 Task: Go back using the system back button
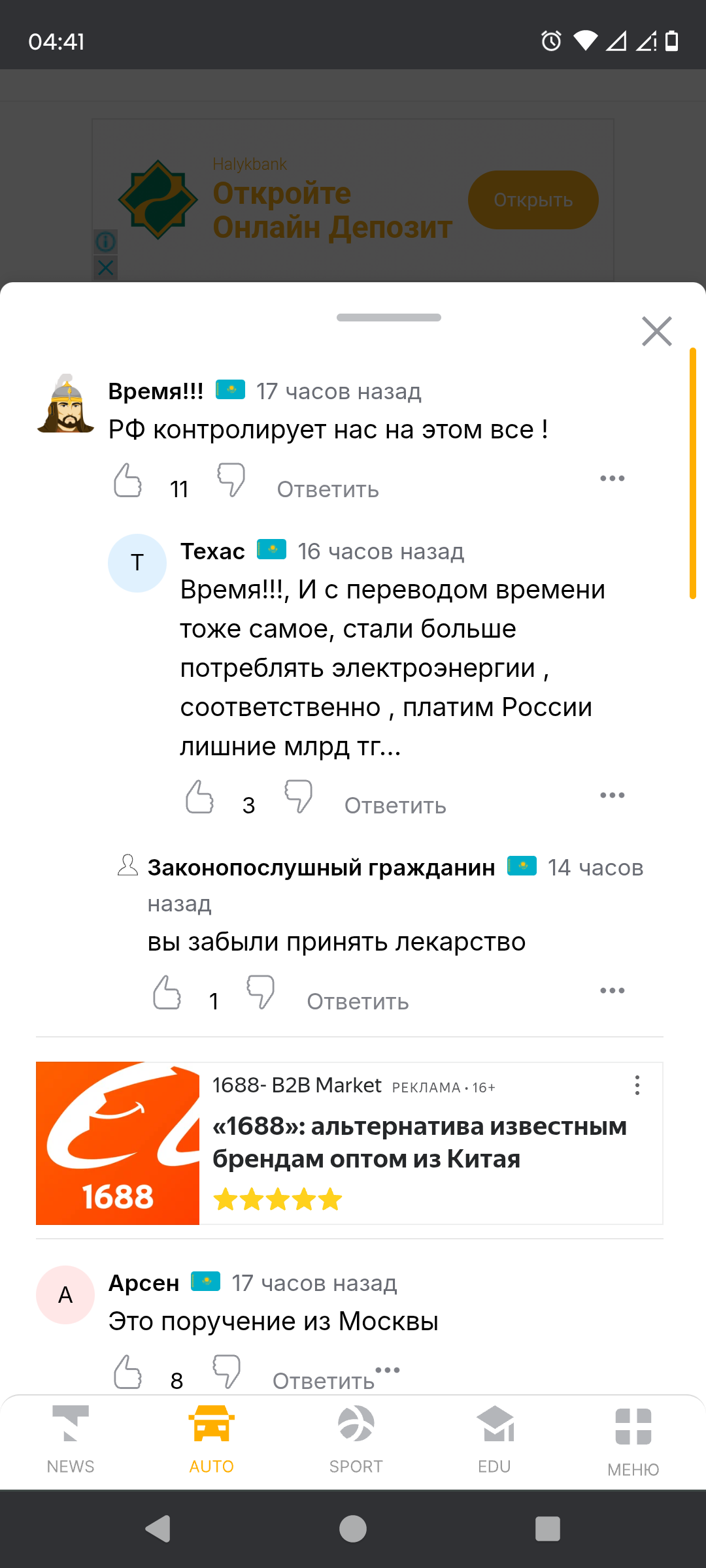[158, 1529]
